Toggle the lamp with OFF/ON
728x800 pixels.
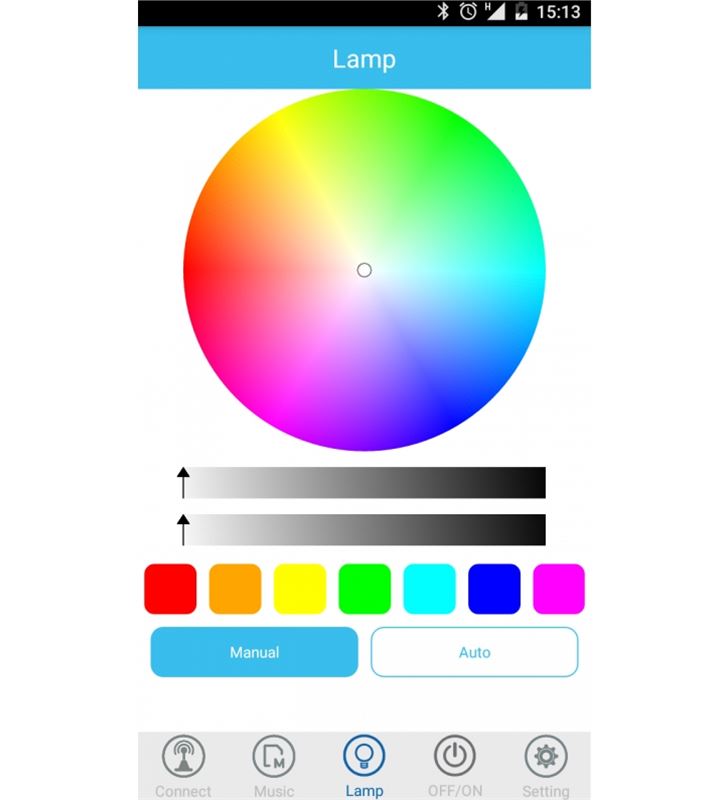tap(454, 767)
